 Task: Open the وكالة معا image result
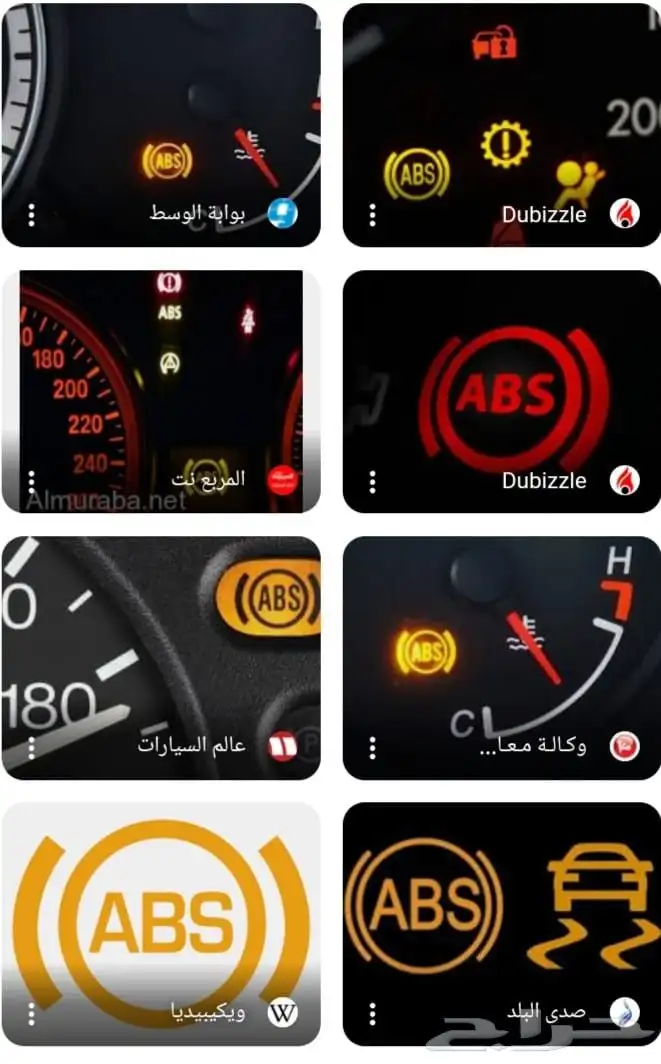[502, 658]
